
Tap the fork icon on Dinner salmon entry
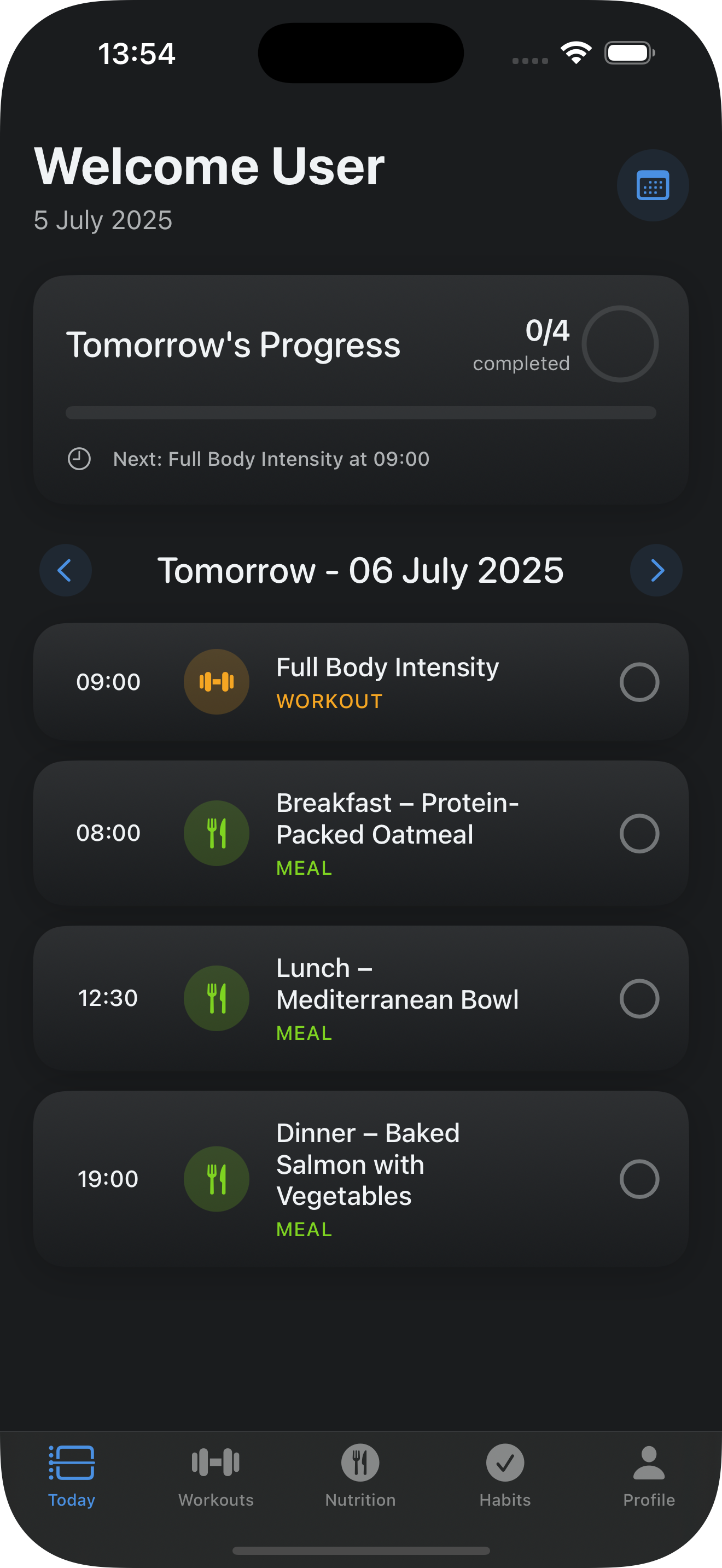(216, 1178)
